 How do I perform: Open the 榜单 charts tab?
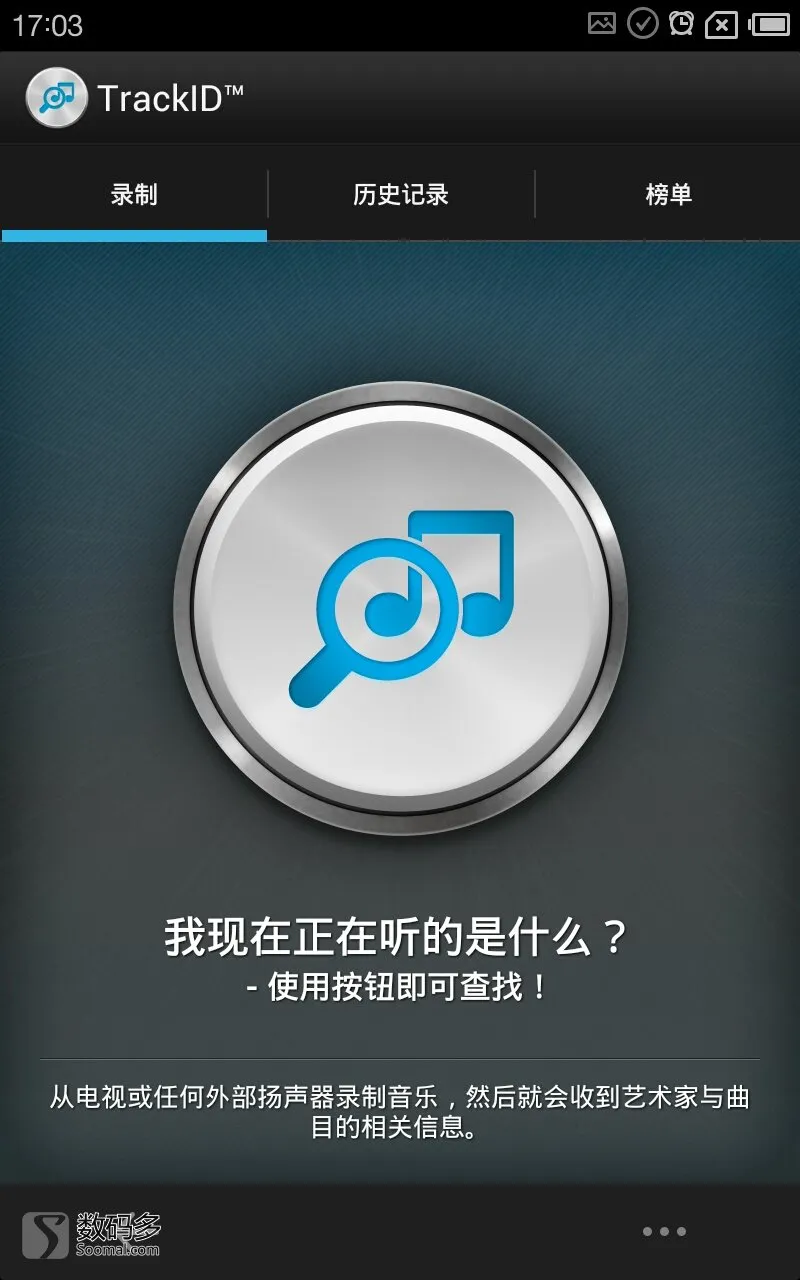[668, 194]
